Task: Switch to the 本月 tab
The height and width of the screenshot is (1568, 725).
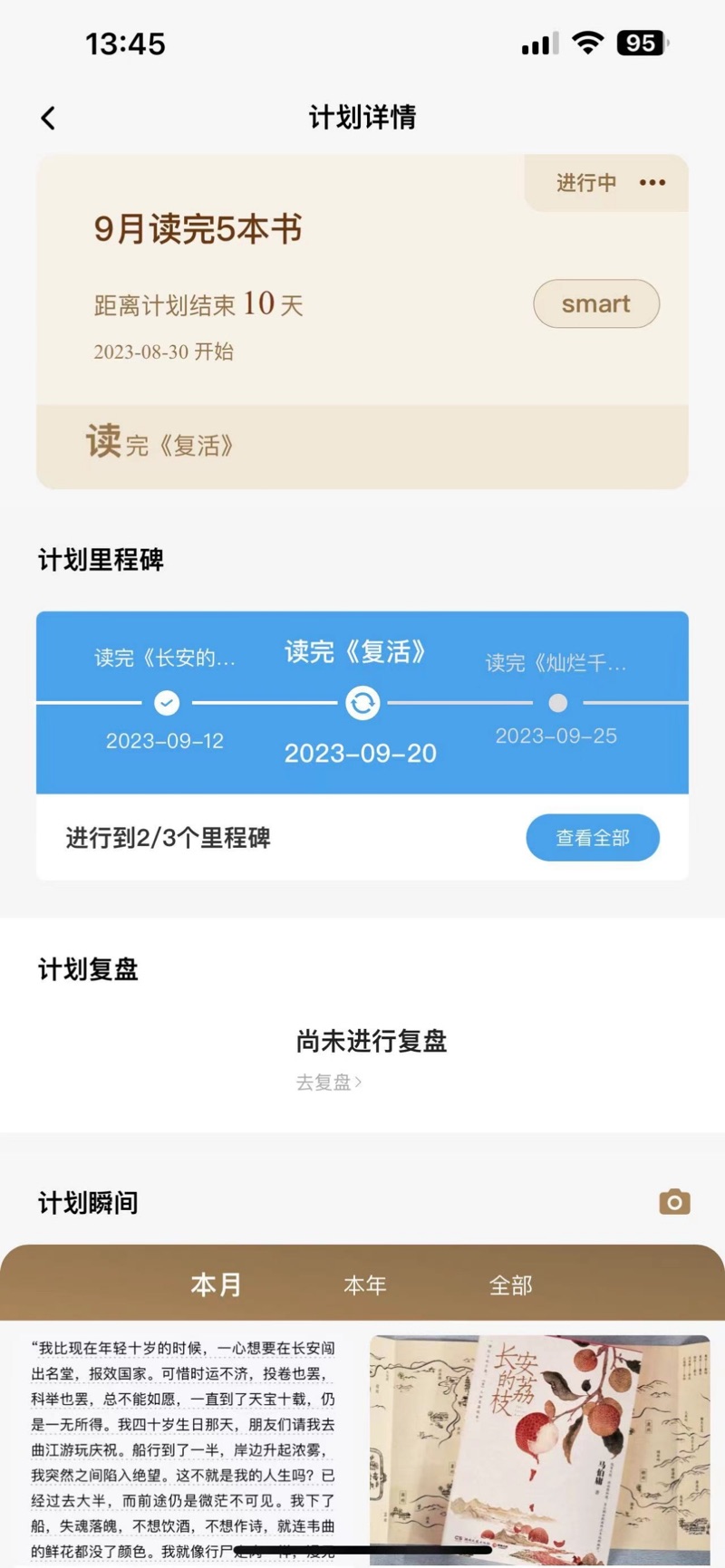Action: click(217, 1284)
